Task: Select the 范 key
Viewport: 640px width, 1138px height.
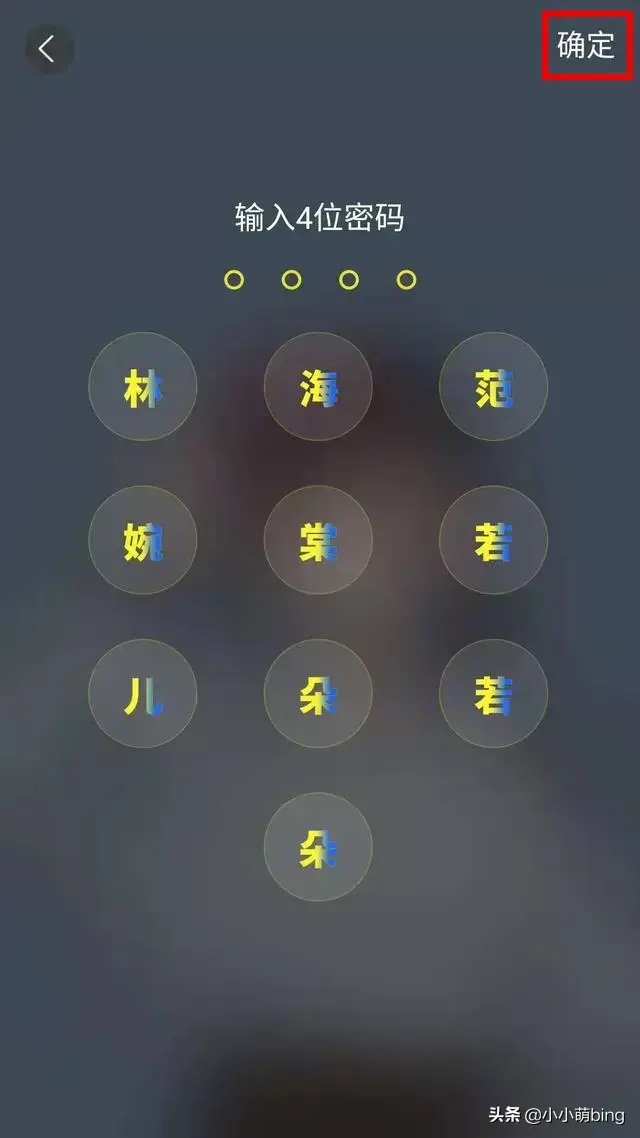Action: click(x=494, y=387)
